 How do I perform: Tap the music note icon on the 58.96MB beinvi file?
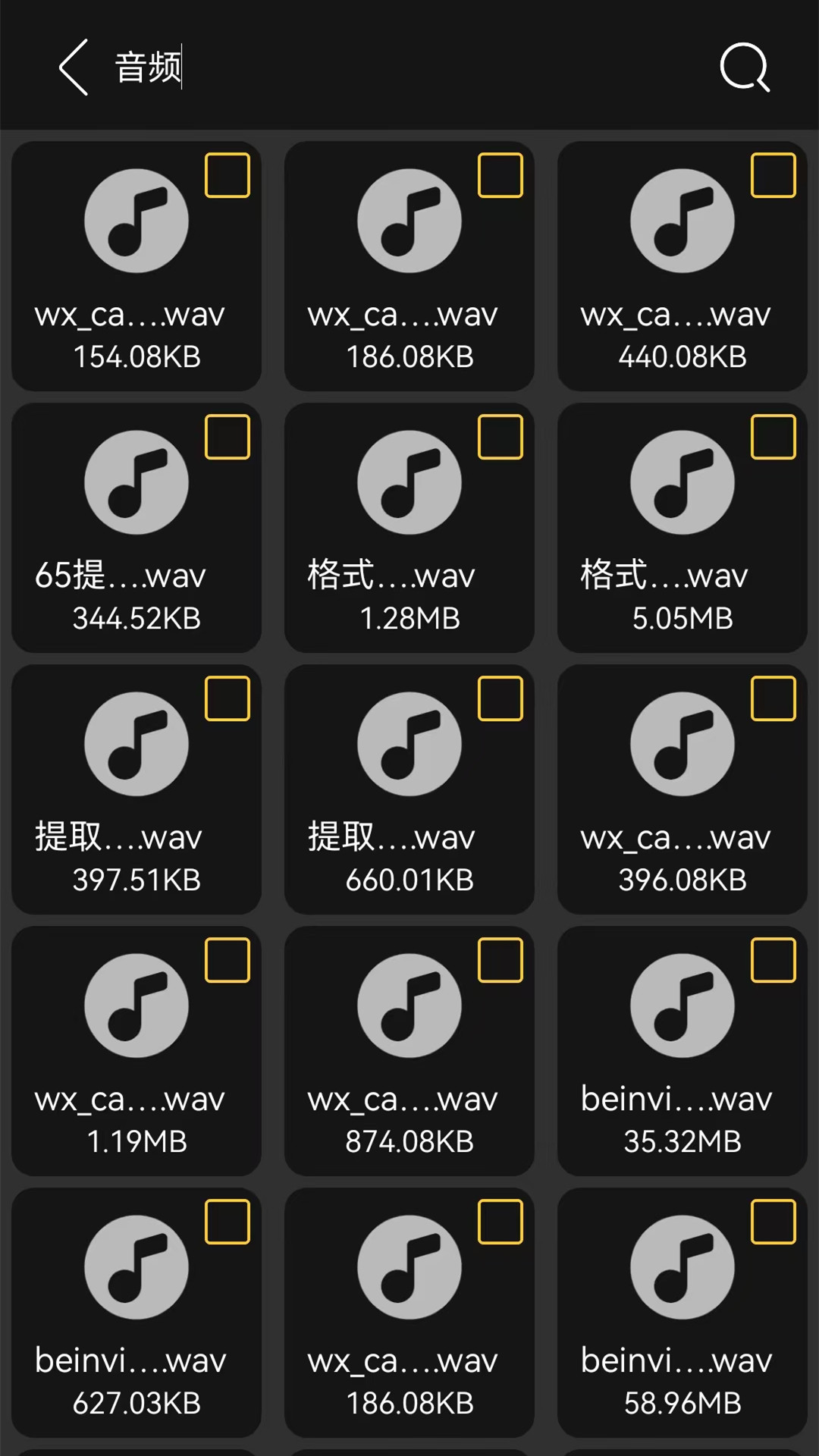point(682,1266)
